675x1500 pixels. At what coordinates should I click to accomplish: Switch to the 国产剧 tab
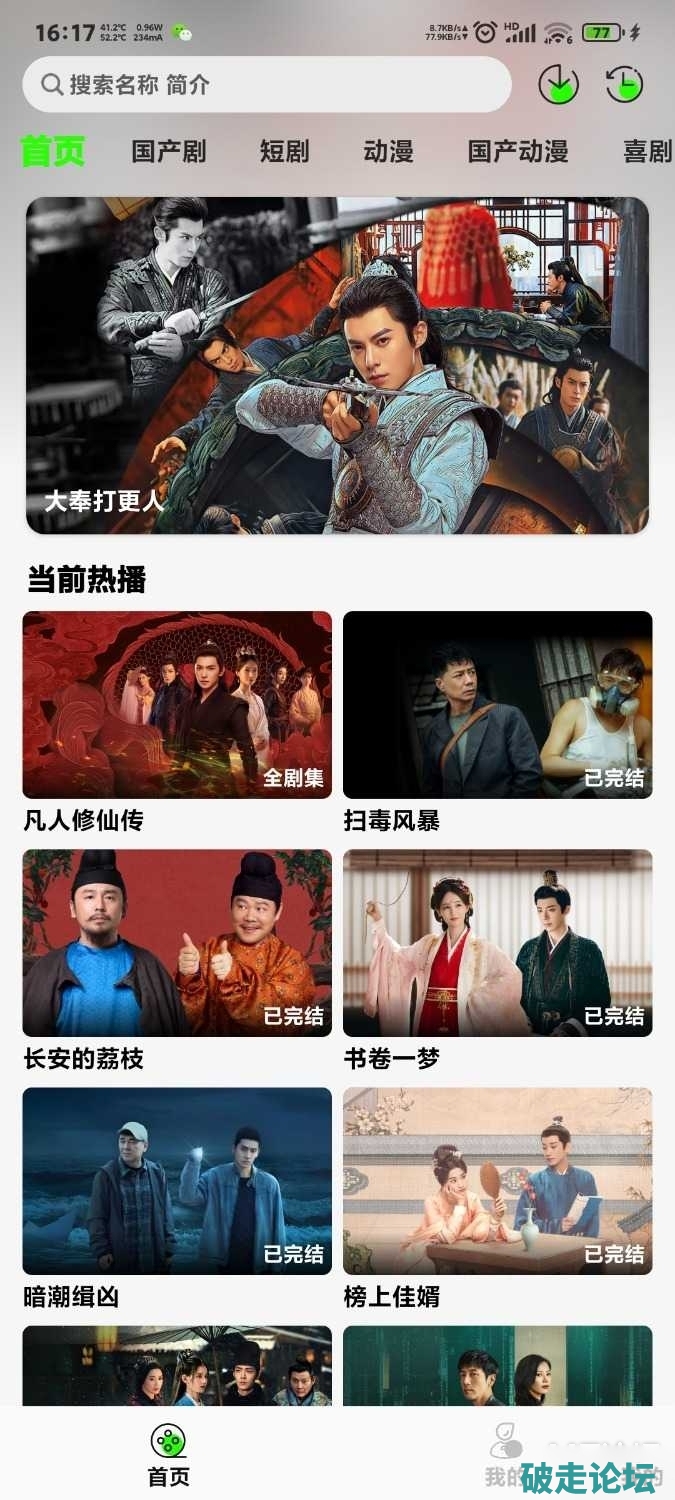click(x=168, y=152)
